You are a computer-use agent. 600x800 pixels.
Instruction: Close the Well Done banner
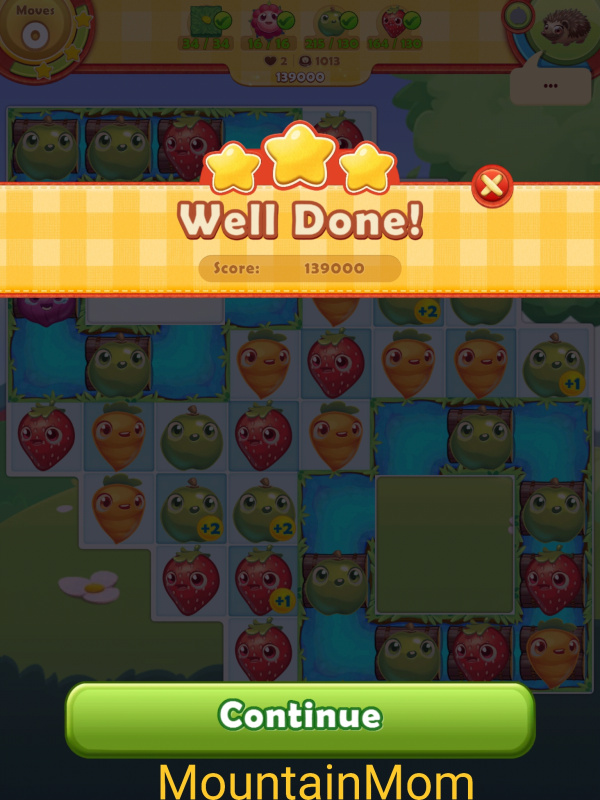[x=492, y=186]
